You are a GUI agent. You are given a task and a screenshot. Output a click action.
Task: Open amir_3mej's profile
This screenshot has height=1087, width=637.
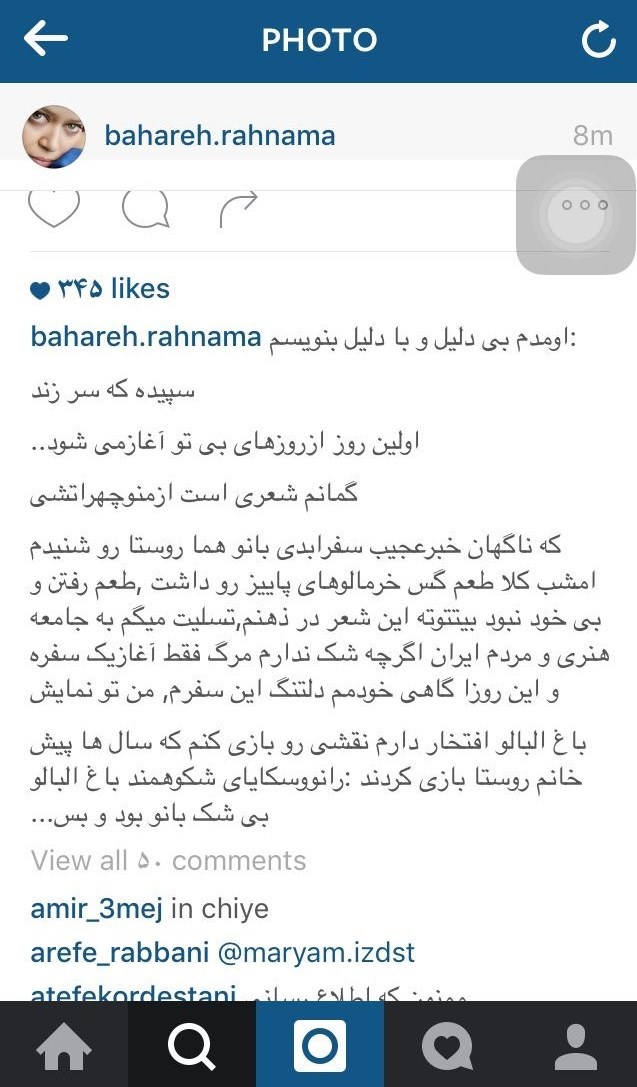[x=94, y=909]
